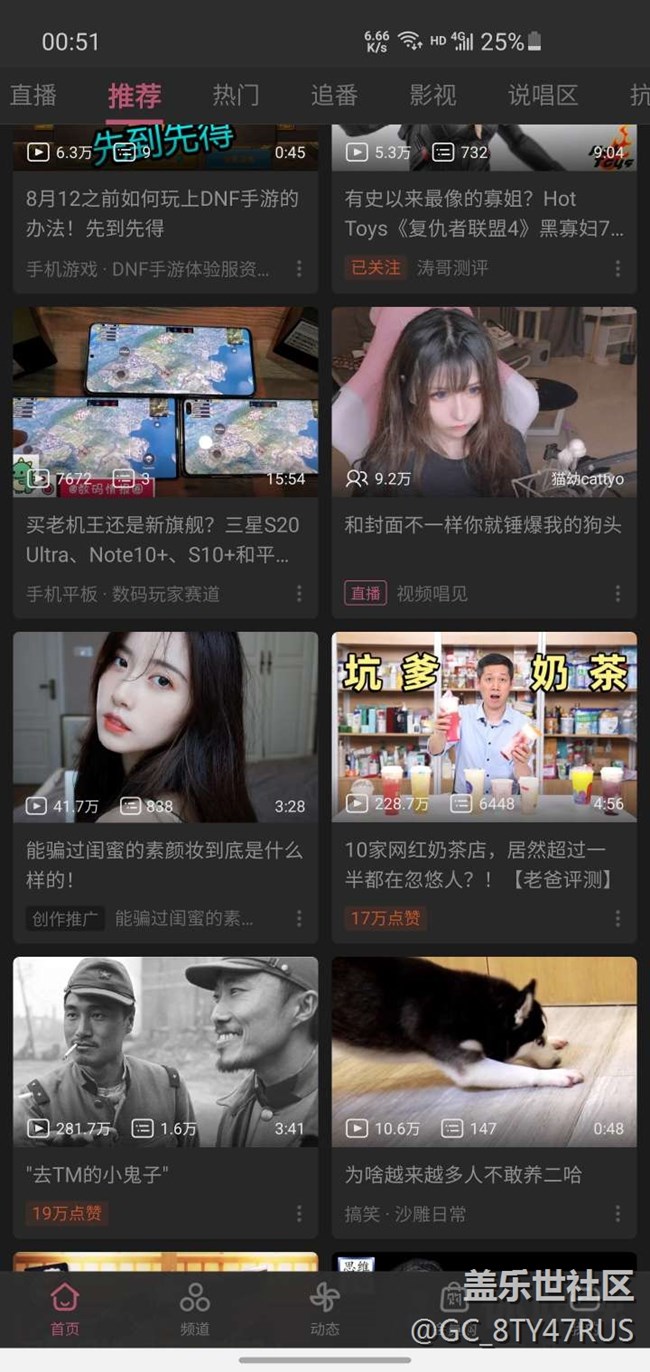Screen dimensions: 650x1372
Task: Switch to the 直播 tab
Action: pos(33,96)
